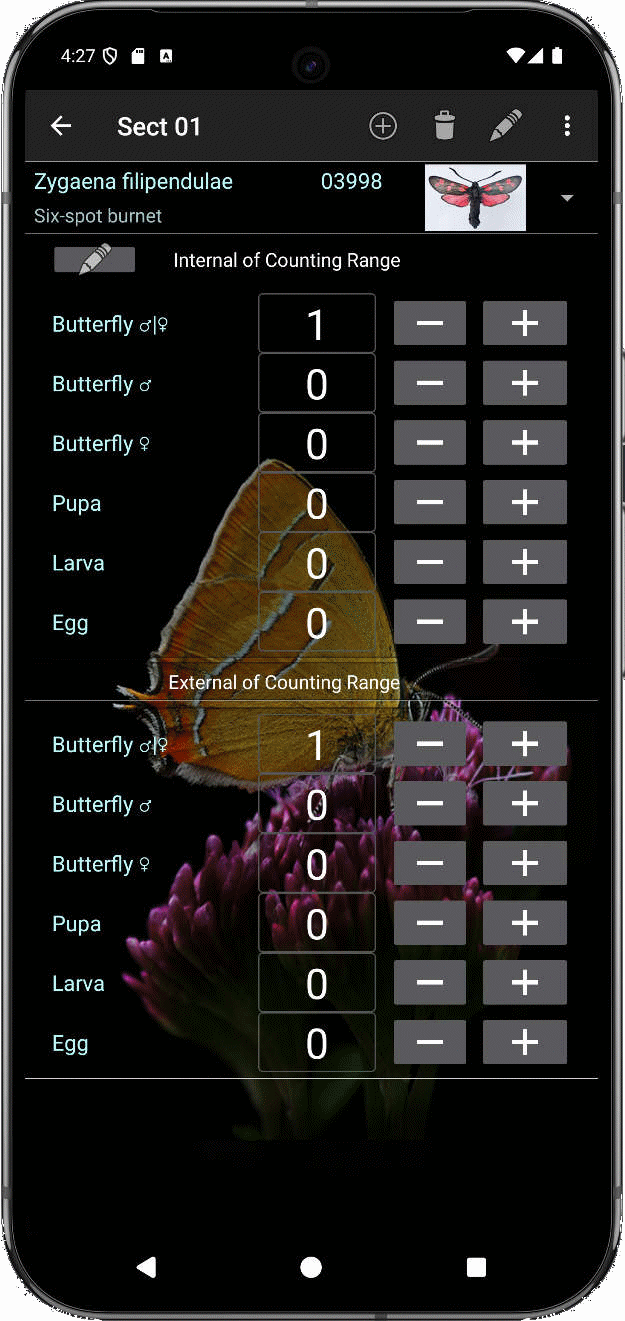Edit section with toolbar pencil icon
The width and height of the screenshot is (625, 1321).
coord(506,126)
